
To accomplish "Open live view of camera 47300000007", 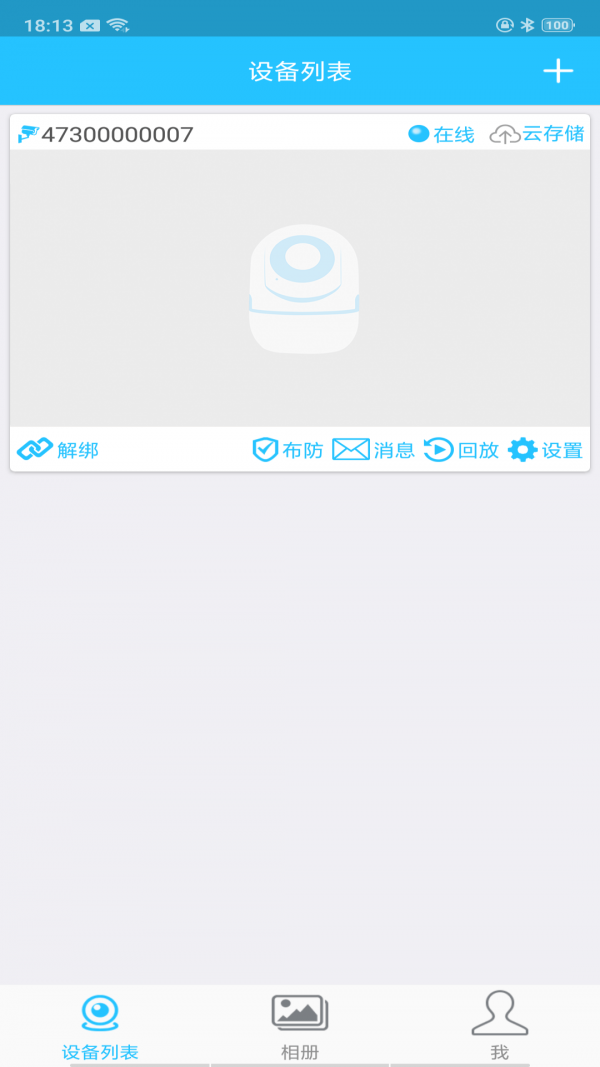I will pyautogui.click(x=300, y=289).
